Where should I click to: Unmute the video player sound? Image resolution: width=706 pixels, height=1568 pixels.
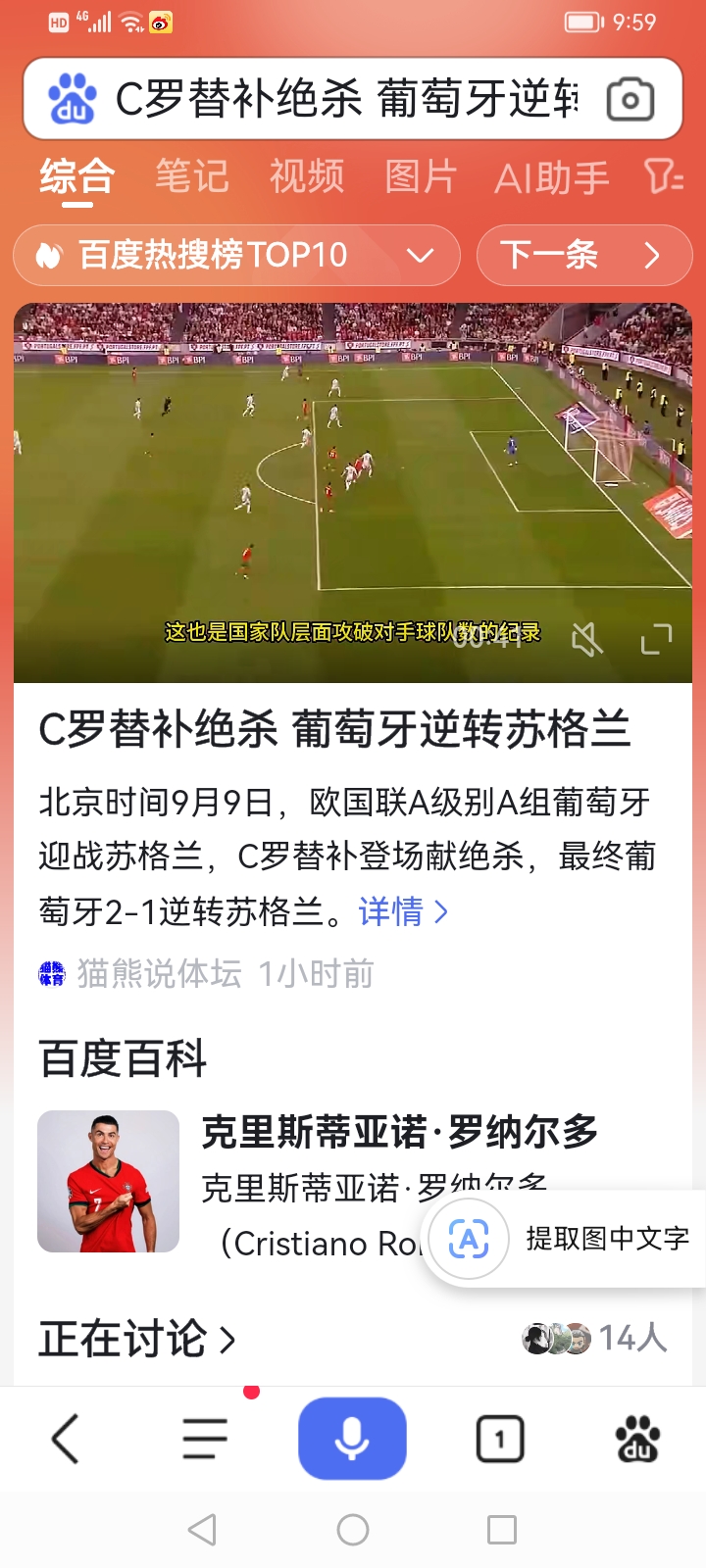point(589,637)
